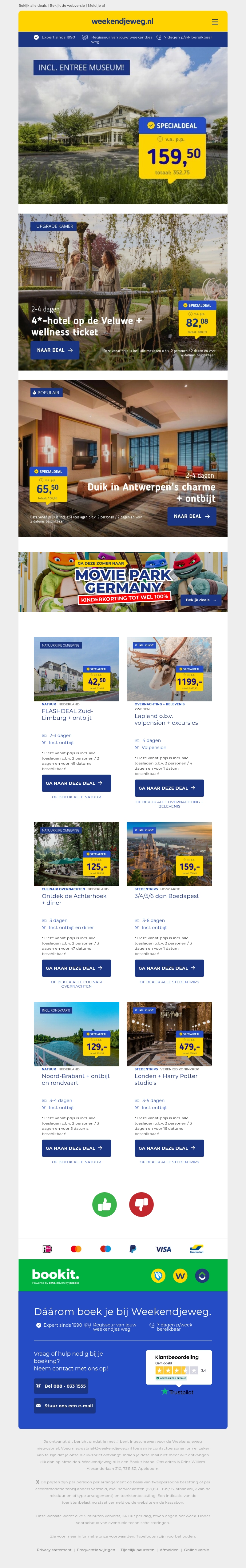The image size is (246, 1568).
Task: Open the Ontdek de Achterhoek deal button
Action: coord(76,968)
